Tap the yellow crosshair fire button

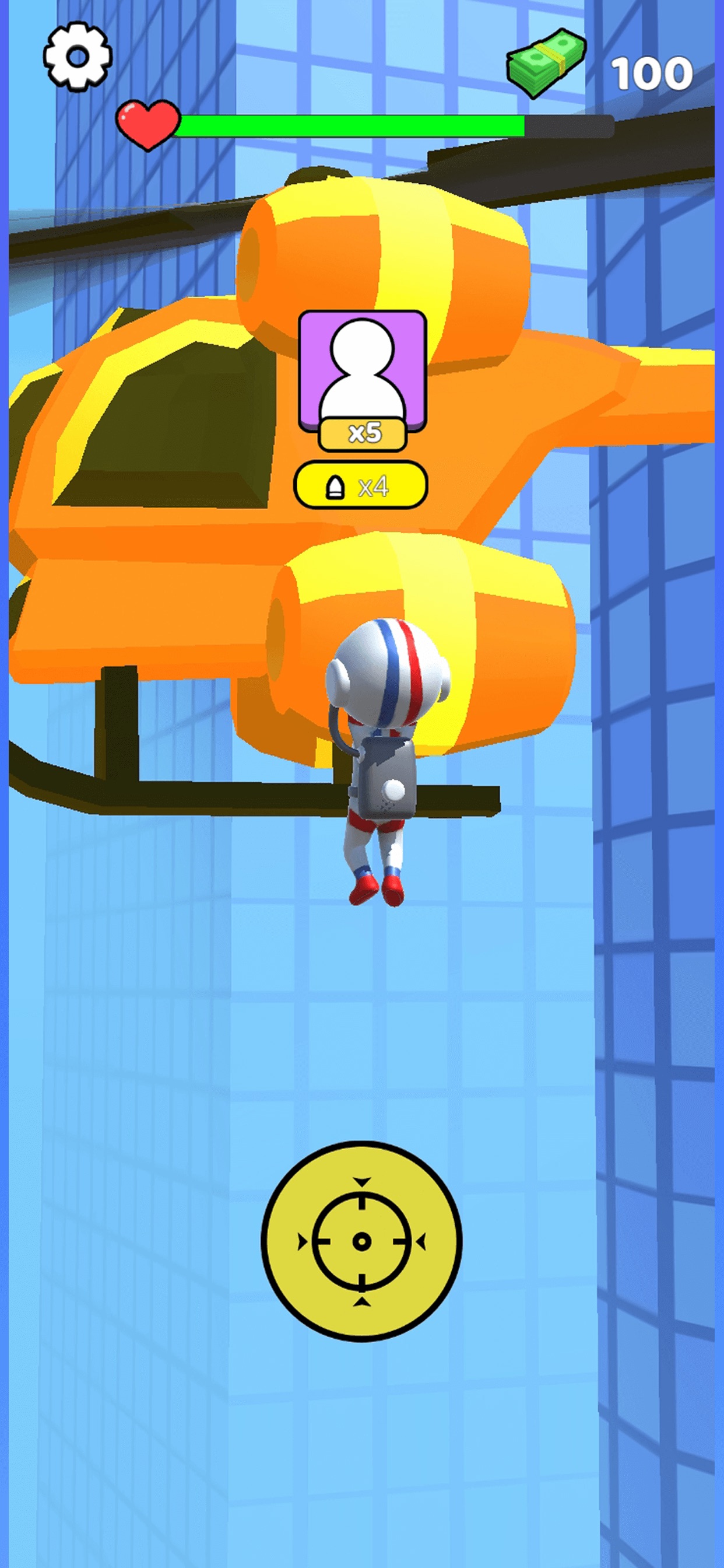(x=361, y=1242)
